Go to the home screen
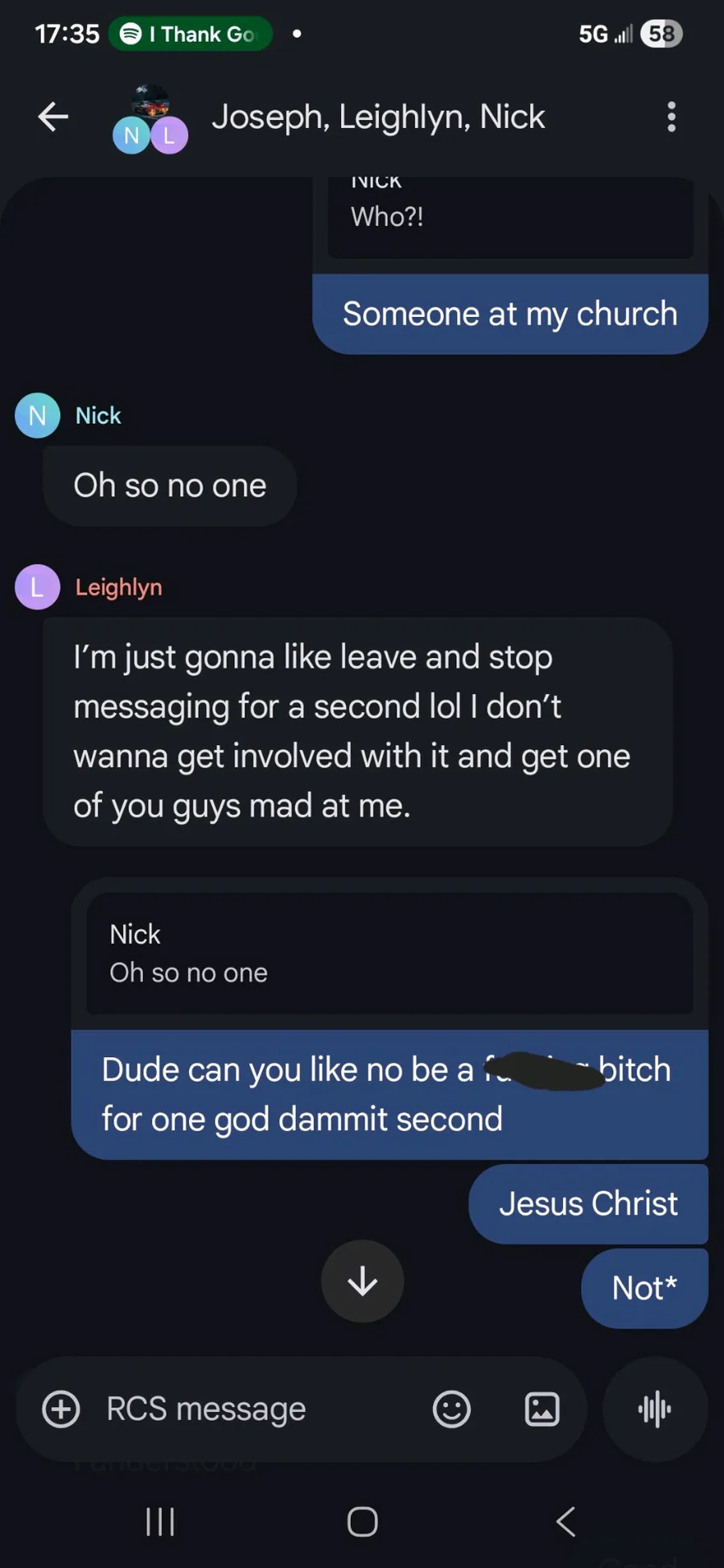The image size is (724, 1568). pos(362,1521)
